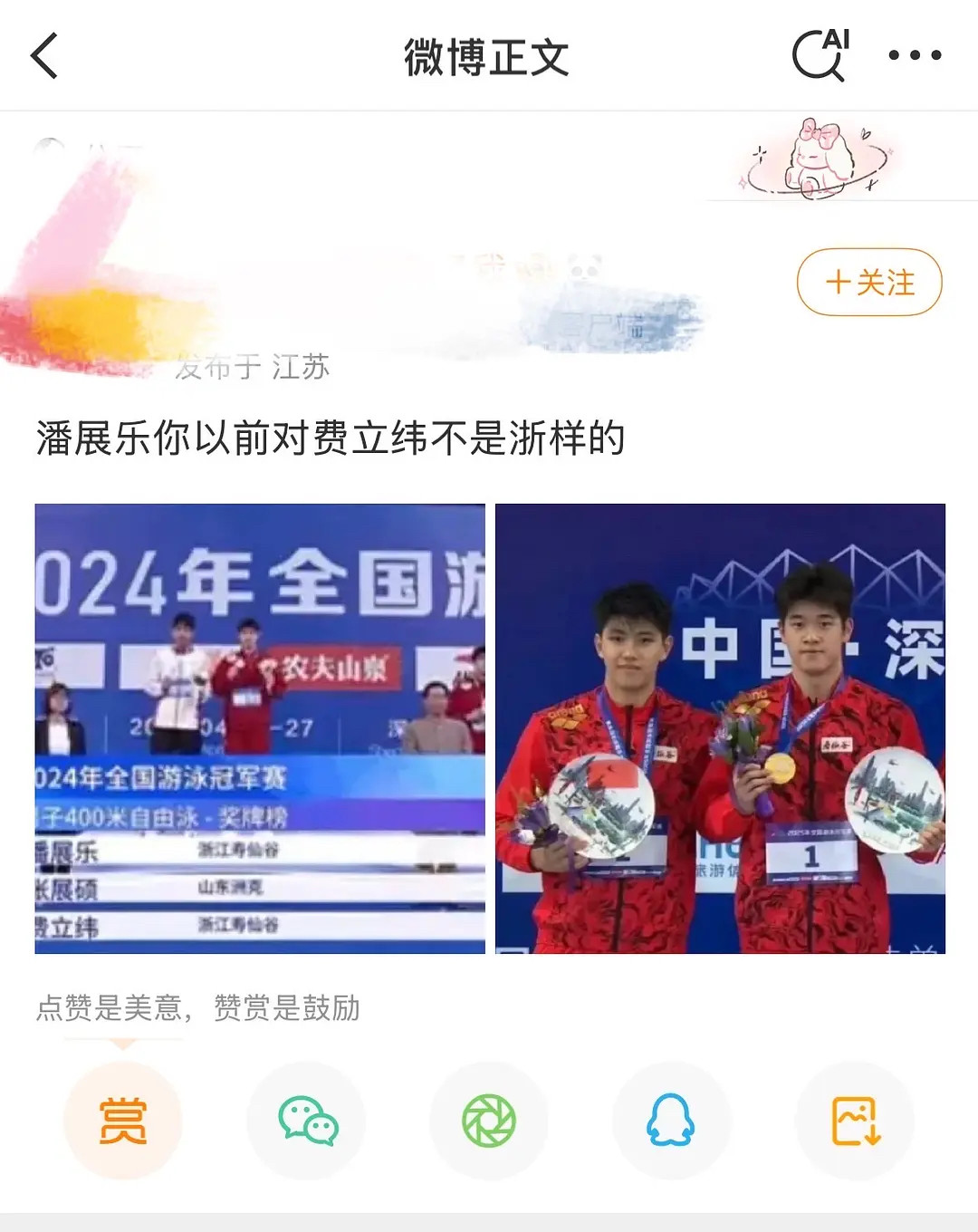Screen dimensions: 978x1232
Task: Follow this user with the 关注 button
Action: pos(869,283)
